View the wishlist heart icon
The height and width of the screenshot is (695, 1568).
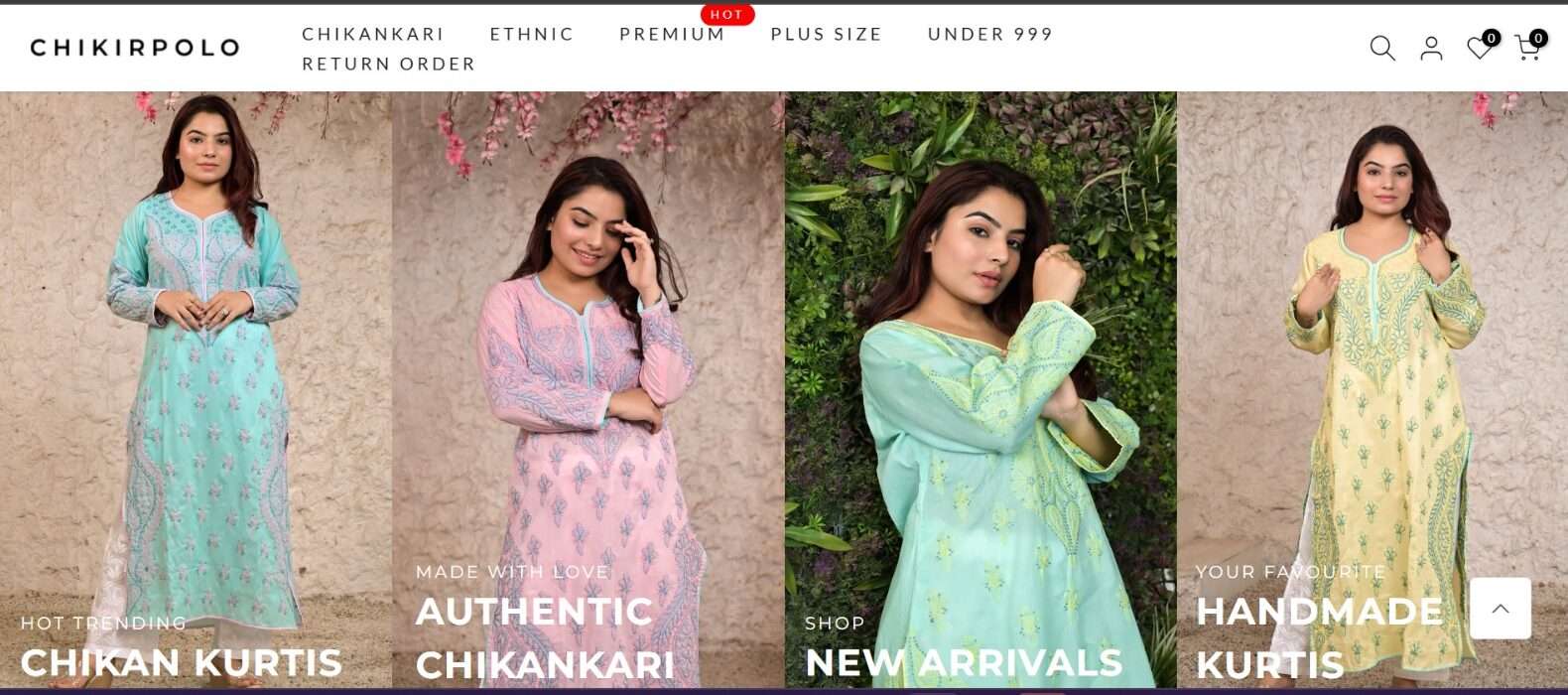point(1479,48)
